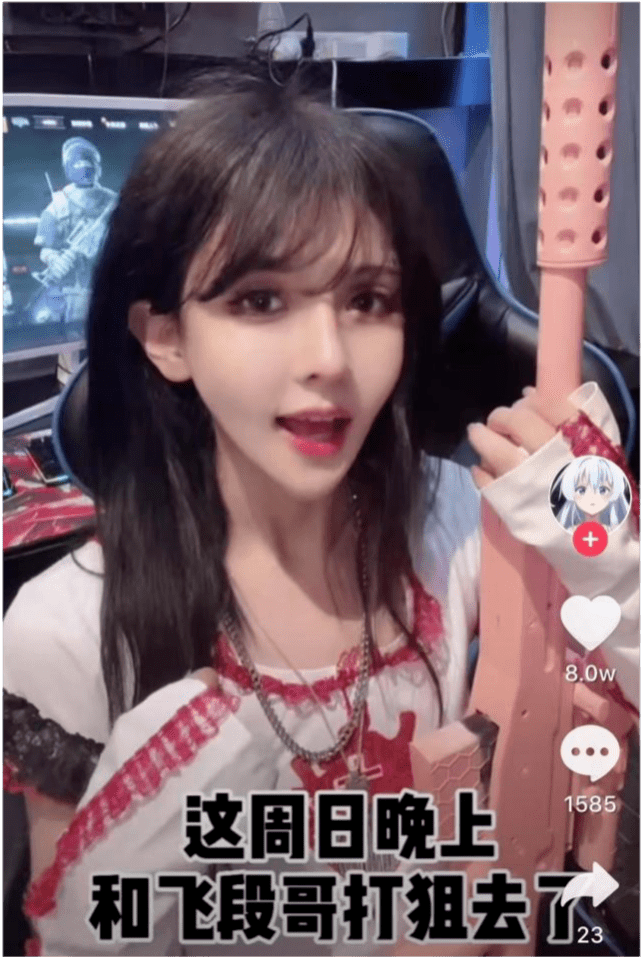
Task: Open the comments with 1585 replies
Action: click(x=590, y=755)
